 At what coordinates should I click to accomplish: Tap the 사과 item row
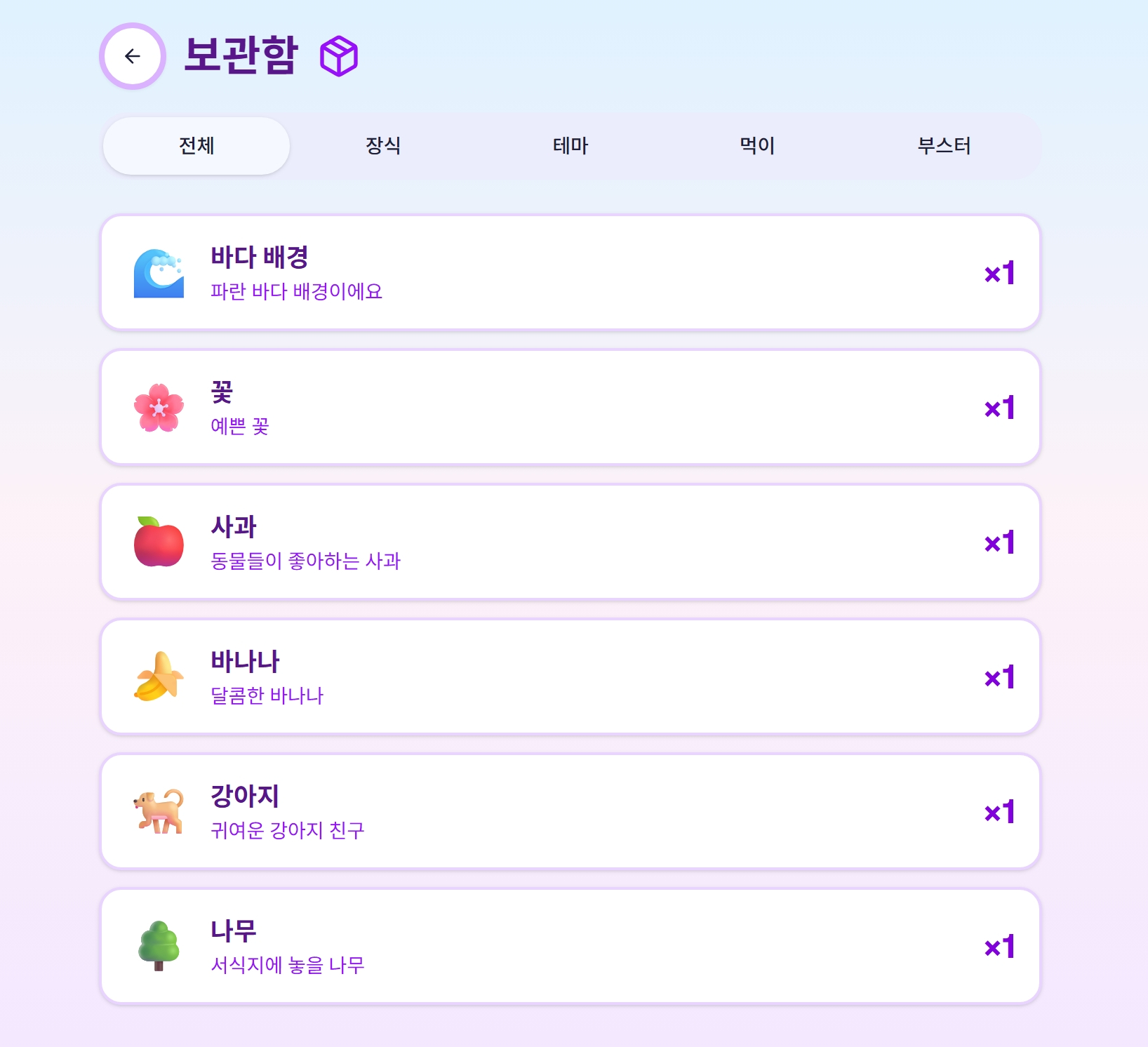(x=570, y=542)
